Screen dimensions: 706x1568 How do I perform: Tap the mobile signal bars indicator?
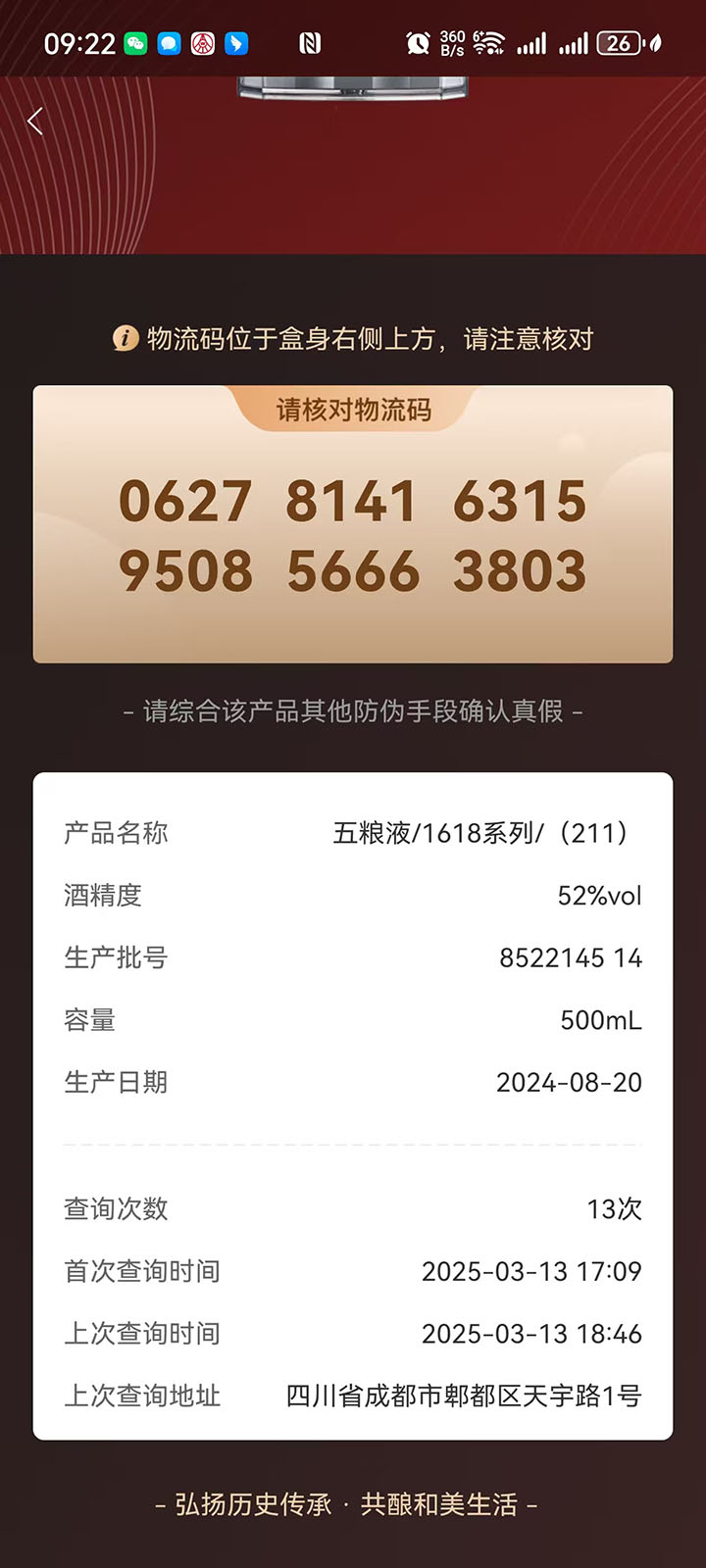pyautogui.click(x=534, y=43)
